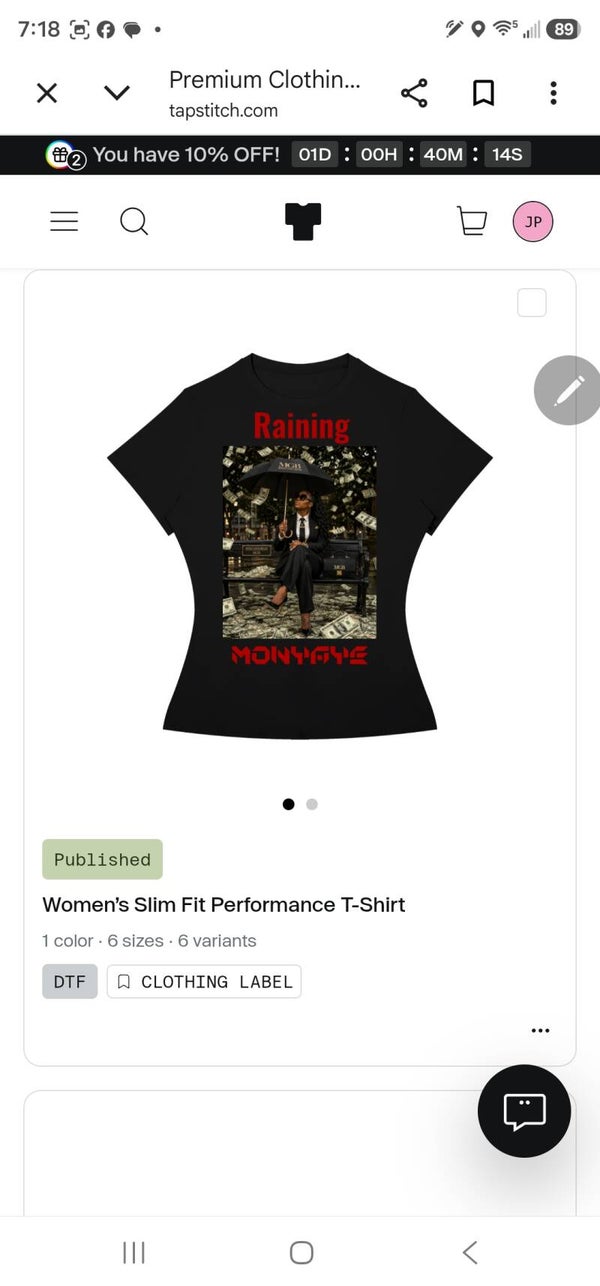Open the JP profile avatar
This screenshot has width=600, height=1286.
point(533,222)
